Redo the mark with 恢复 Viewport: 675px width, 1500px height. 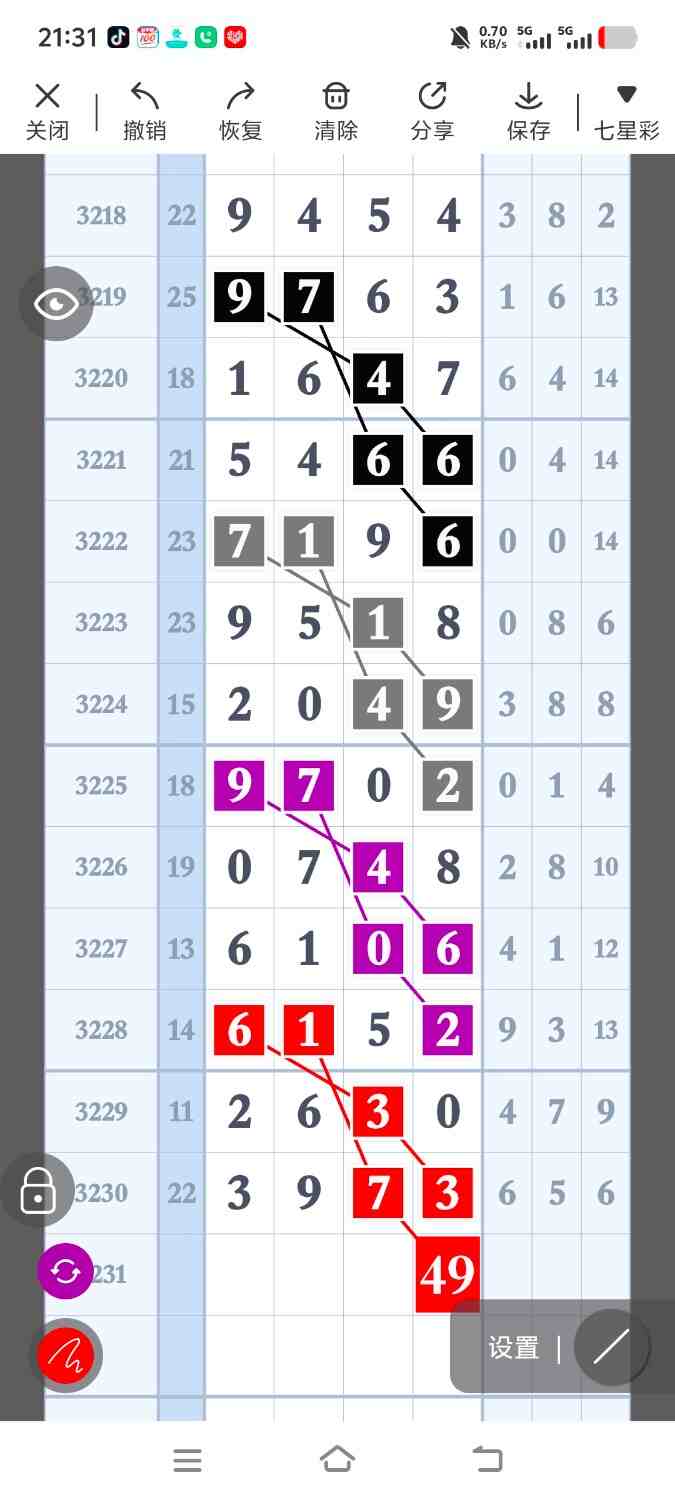click(x=240, y=111)
